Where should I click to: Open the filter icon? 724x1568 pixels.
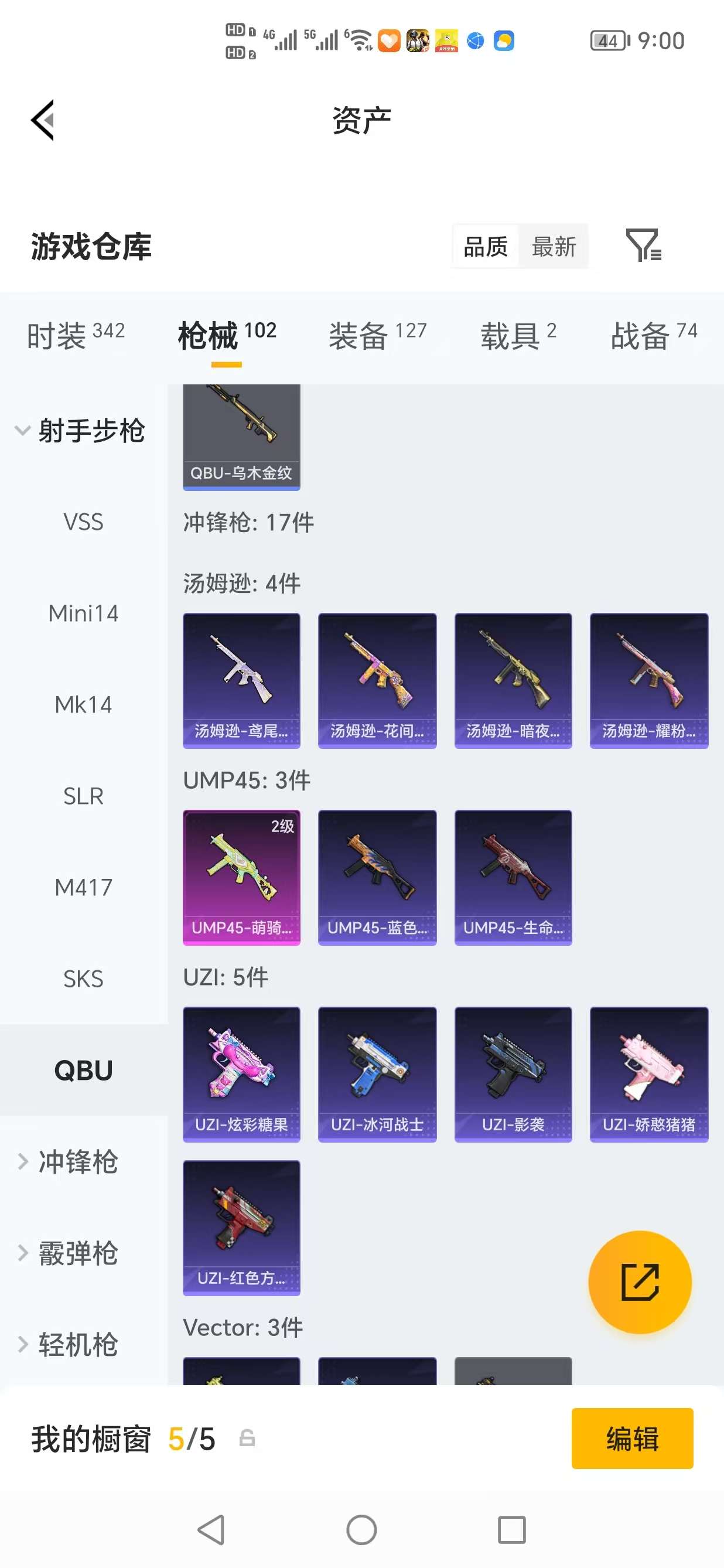(x=643, y=246)
